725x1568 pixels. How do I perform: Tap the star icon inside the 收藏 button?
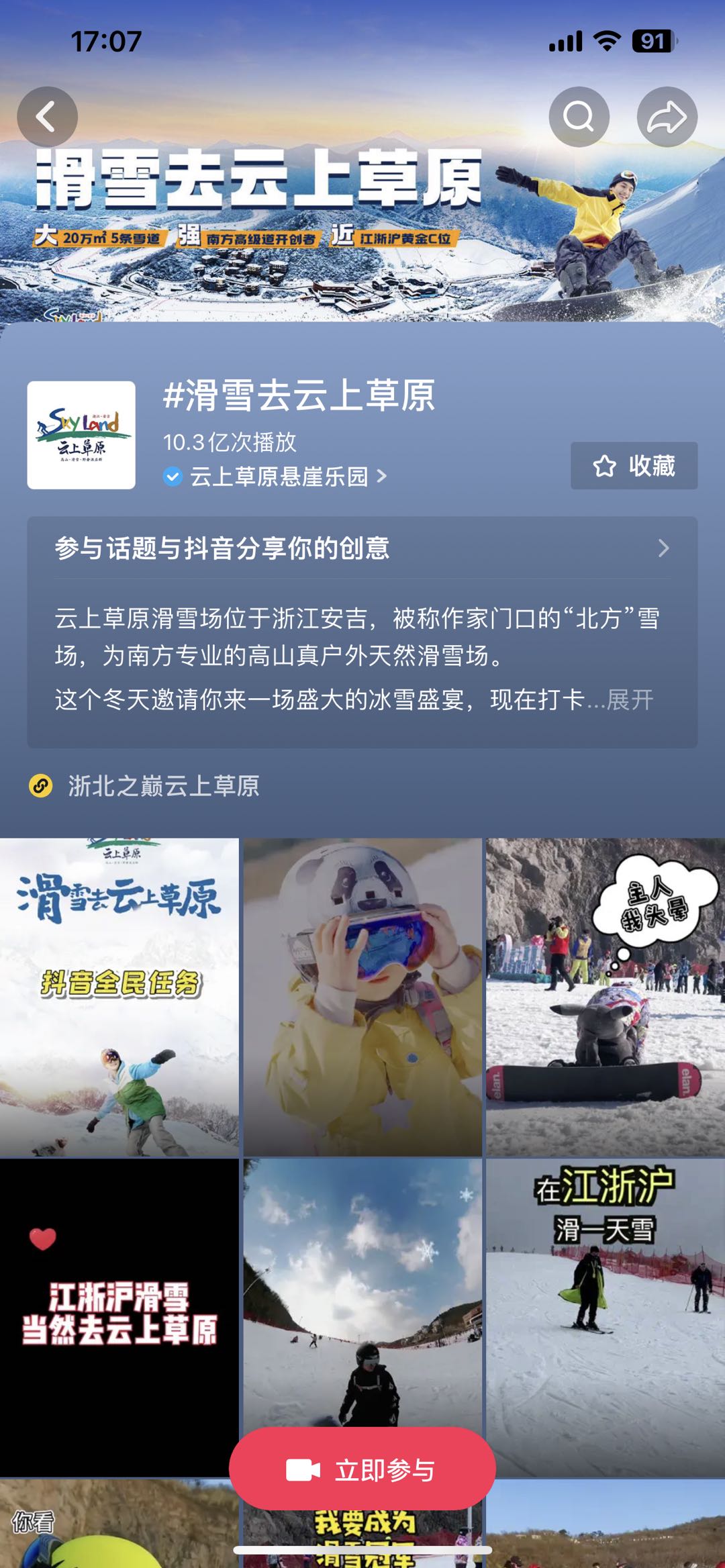click(x=605, y=465)
